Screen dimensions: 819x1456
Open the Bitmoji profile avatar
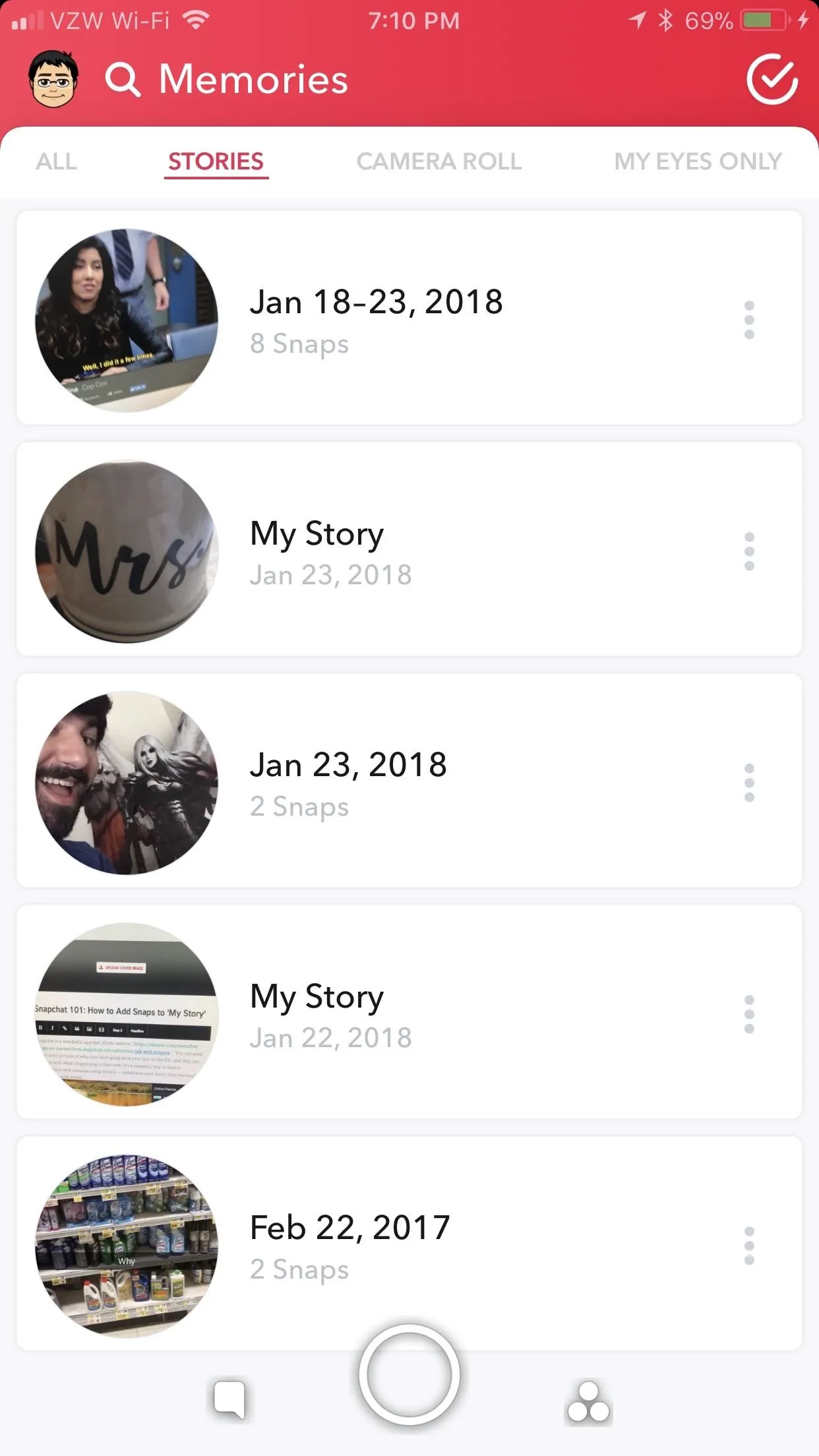point(54,80)
